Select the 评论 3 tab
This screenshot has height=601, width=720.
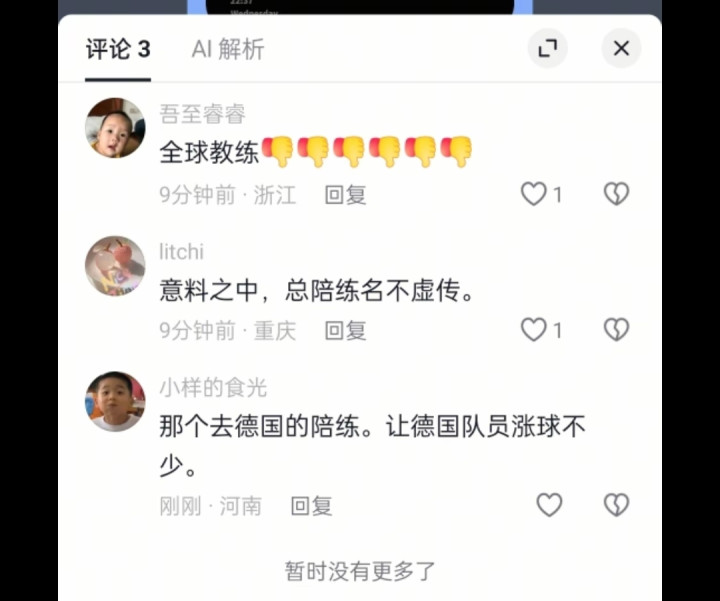pyautogui.click(x=118, y=49)
